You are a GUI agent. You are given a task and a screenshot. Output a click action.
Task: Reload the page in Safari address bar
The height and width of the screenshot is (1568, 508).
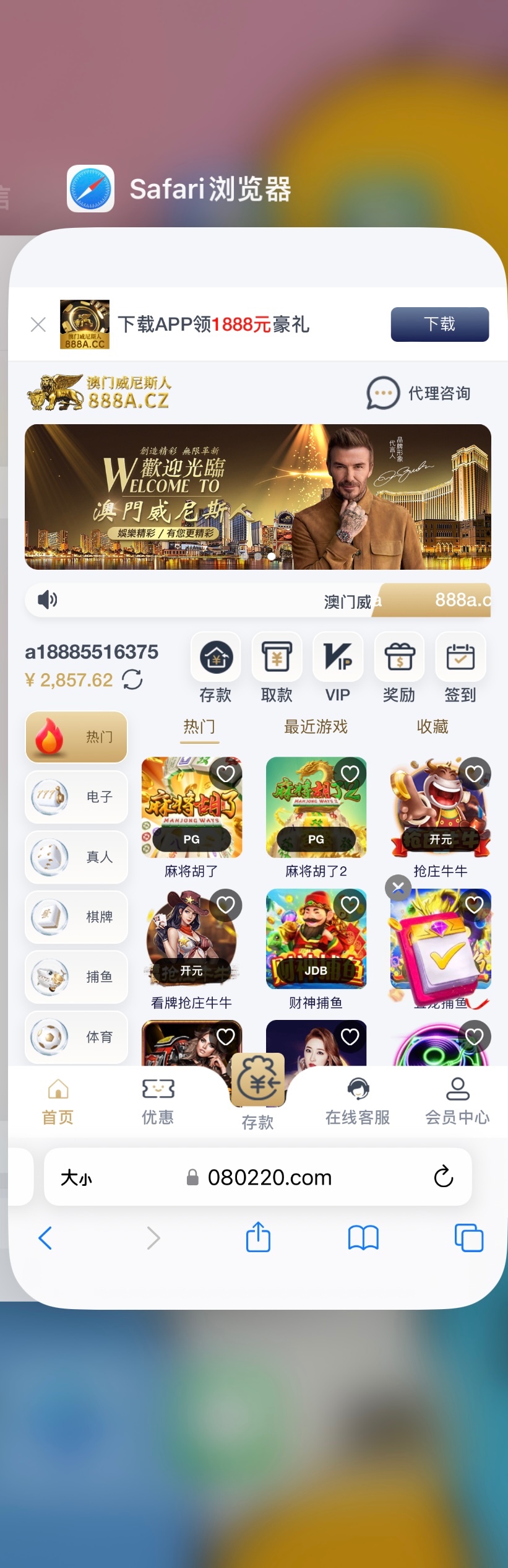point(443,1177)
